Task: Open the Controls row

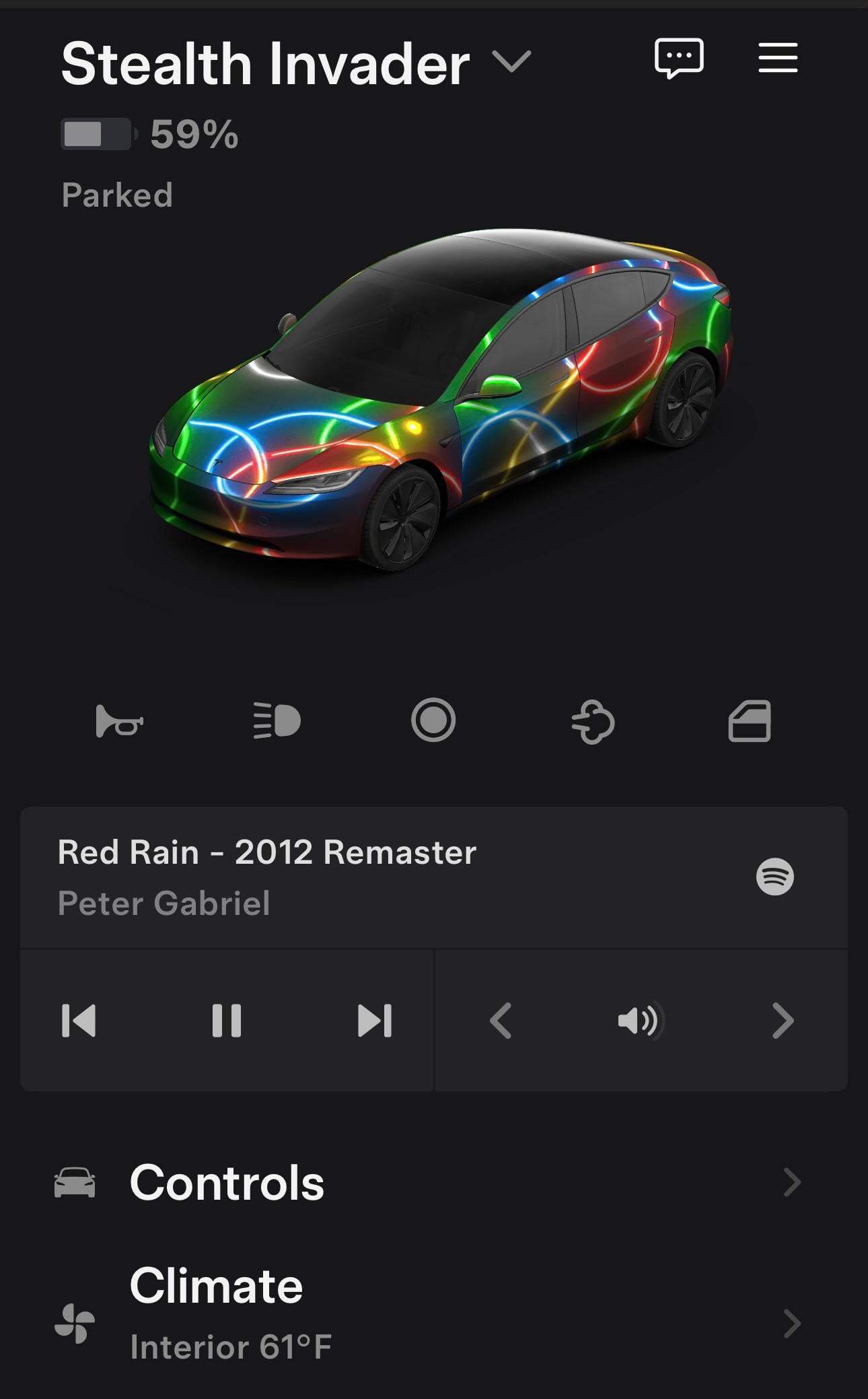Action: pyautogui.click(x=431, y=1183)
